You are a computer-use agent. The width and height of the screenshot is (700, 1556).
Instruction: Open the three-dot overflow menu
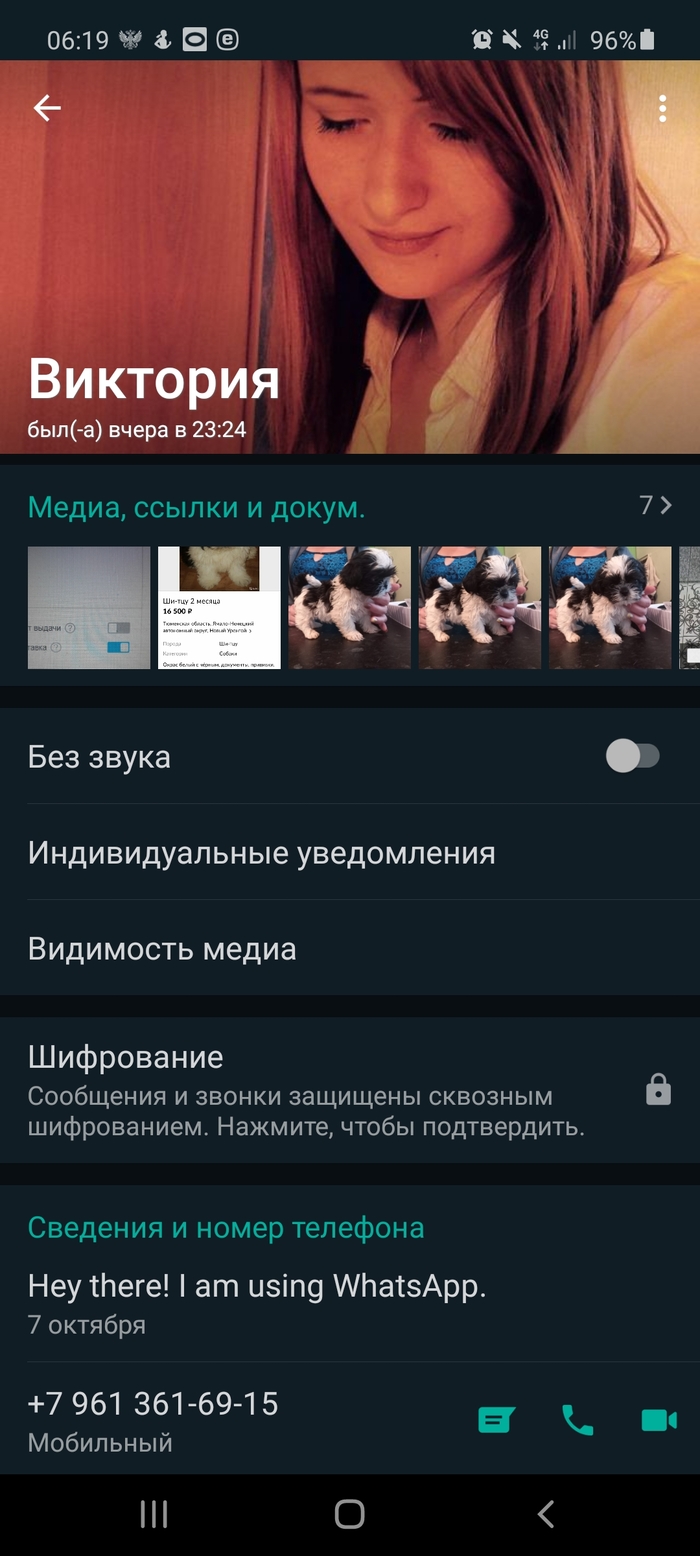[x=662, y=108]
